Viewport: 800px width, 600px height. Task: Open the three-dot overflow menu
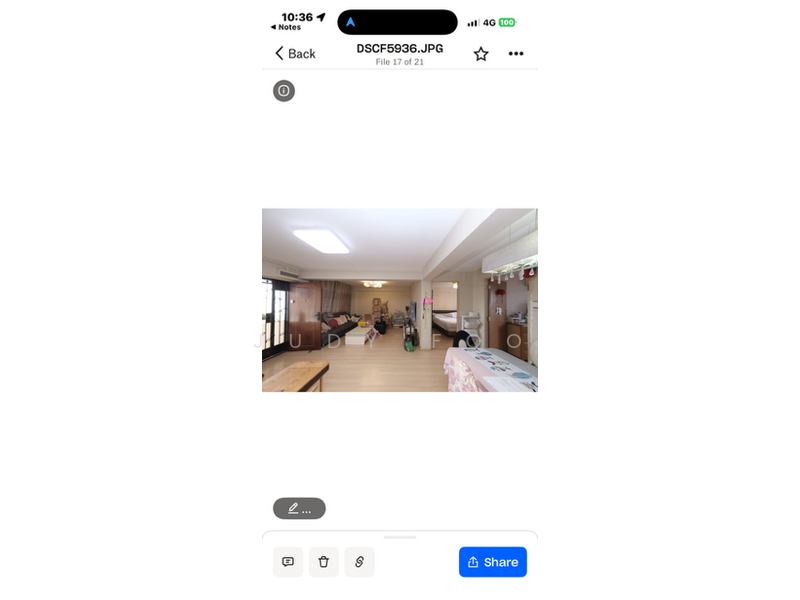coord(516,54)
